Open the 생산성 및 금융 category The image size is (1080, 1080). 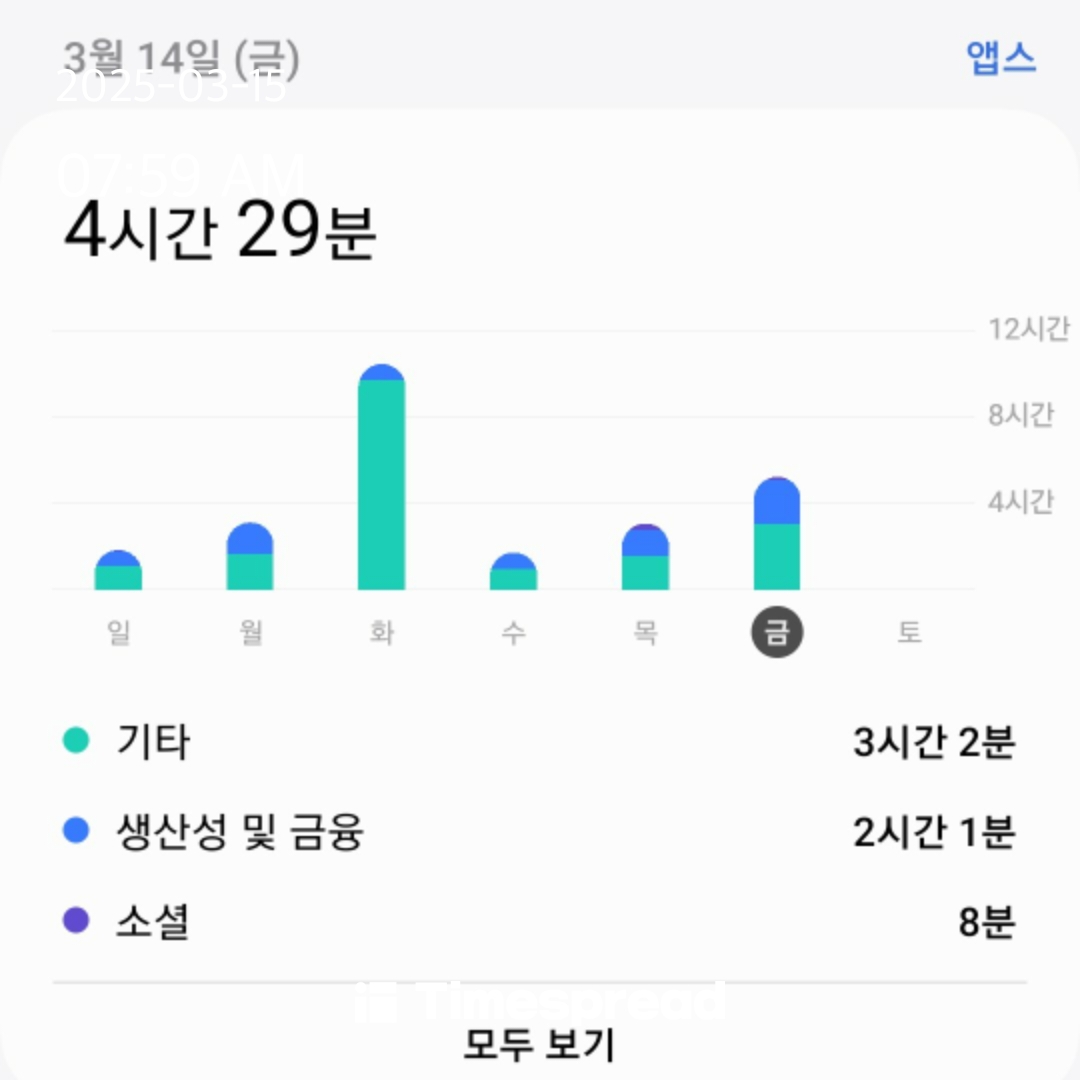(x=539, y=831)
